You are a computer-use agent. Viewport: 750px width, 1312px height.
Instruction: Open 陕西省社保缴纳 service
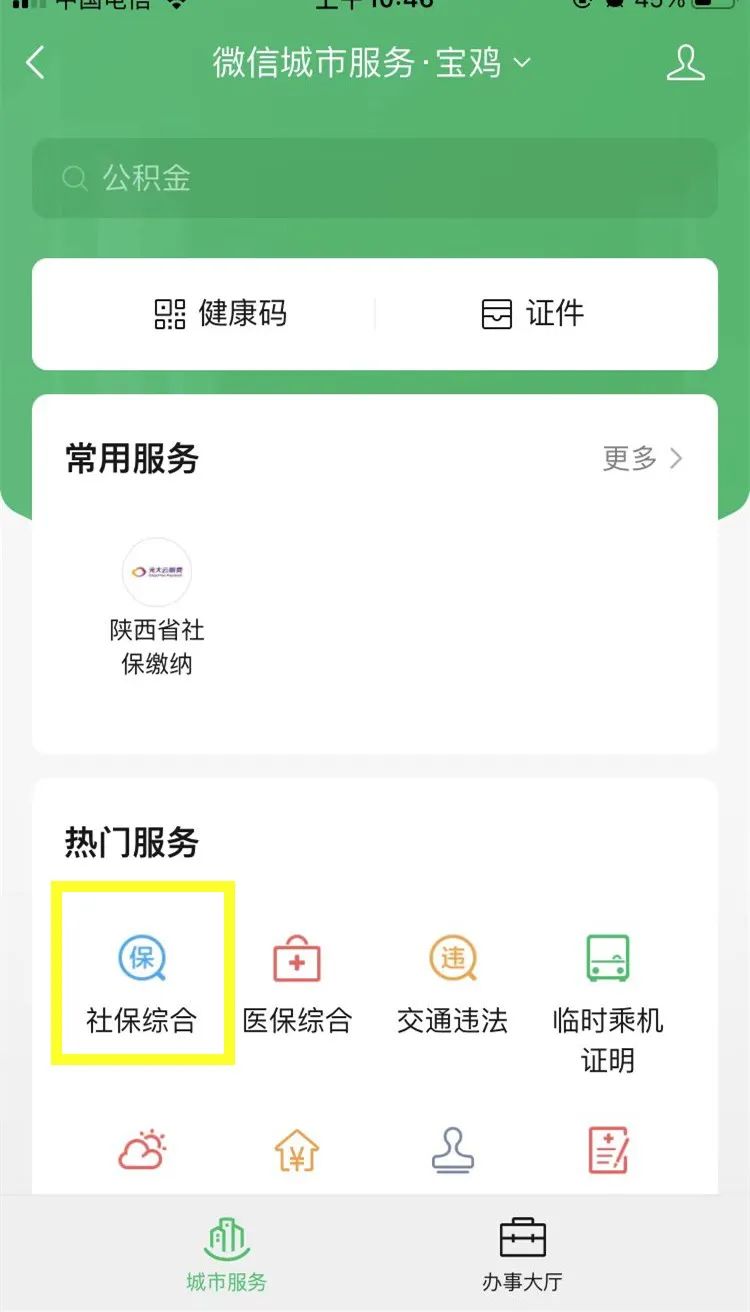pyautogui.click(x=157, y=608)
